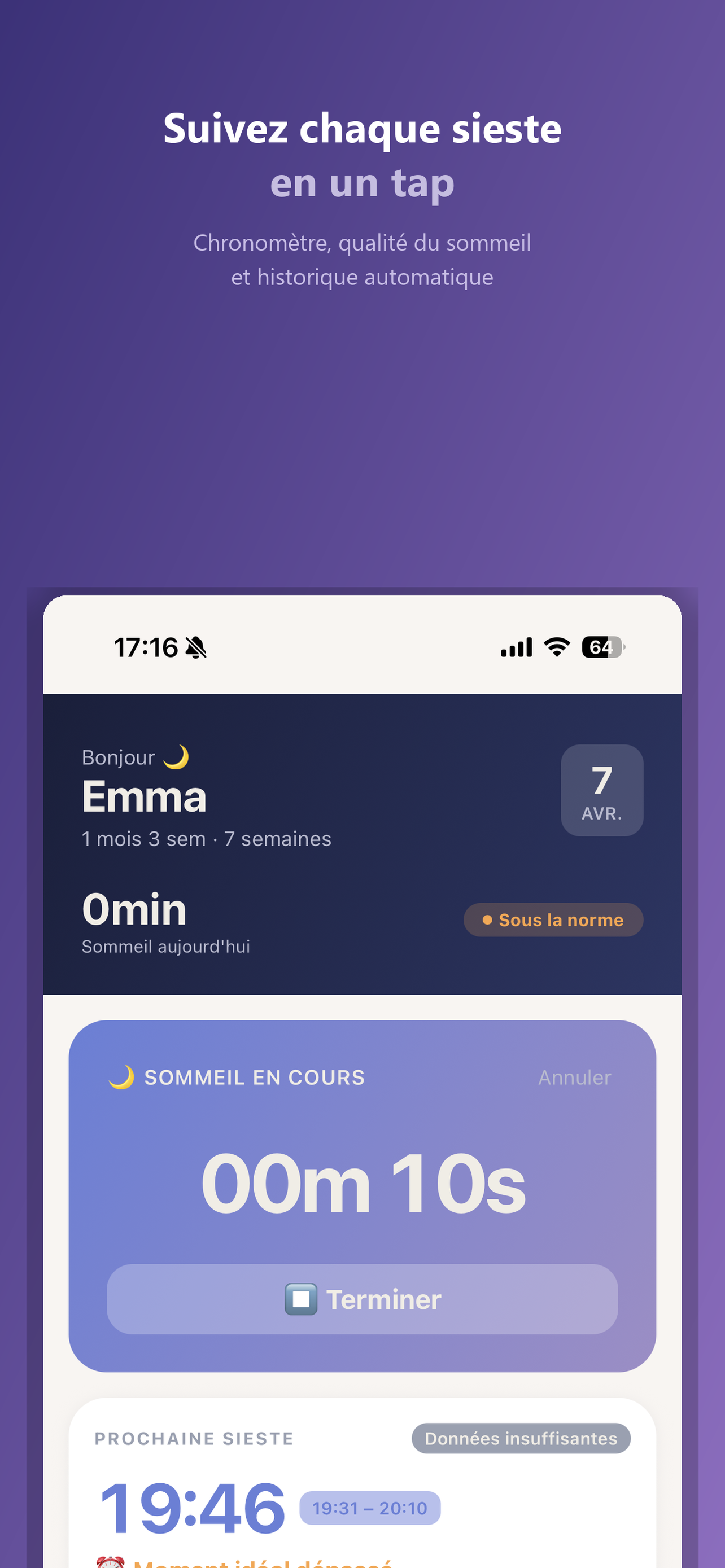Tap the crescent moon next to Bonjour
725x1568 pixels.
pos(177,756)
